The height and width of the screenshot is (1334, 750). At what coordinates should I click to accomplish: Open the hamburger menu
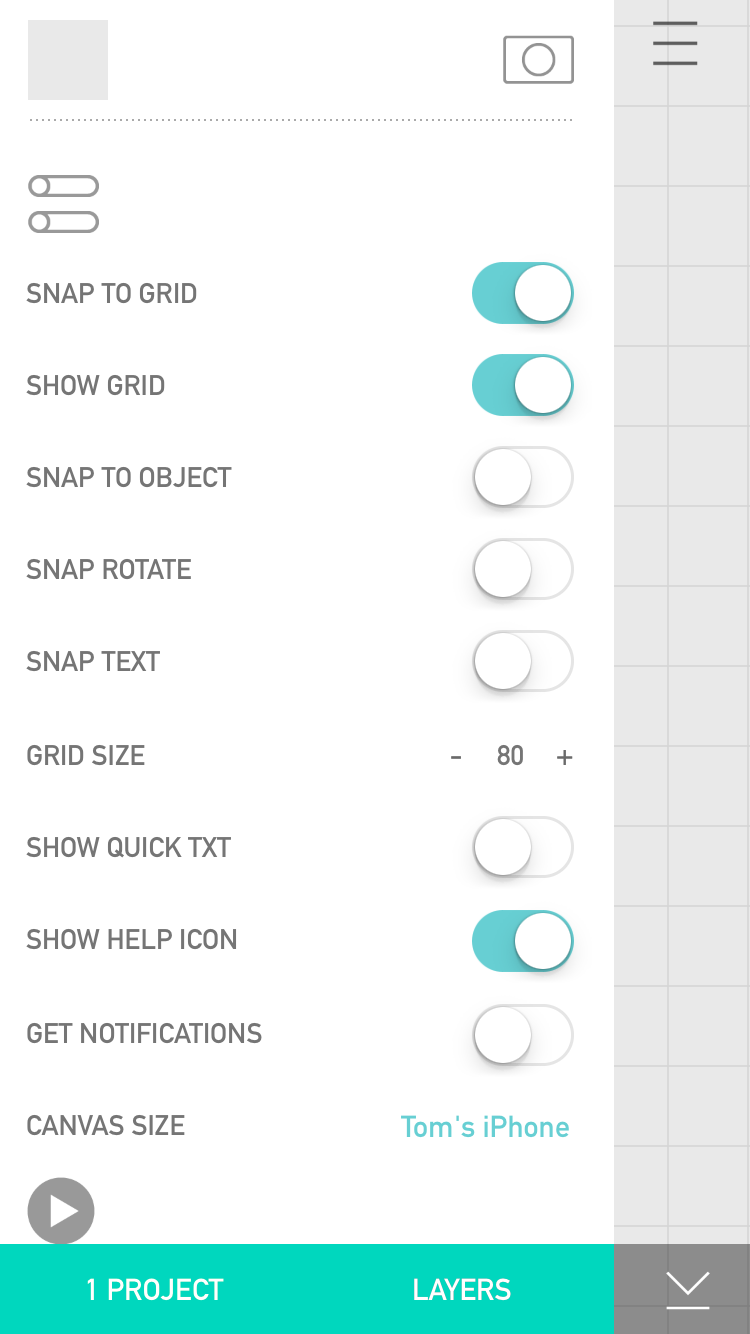point(675,43)
